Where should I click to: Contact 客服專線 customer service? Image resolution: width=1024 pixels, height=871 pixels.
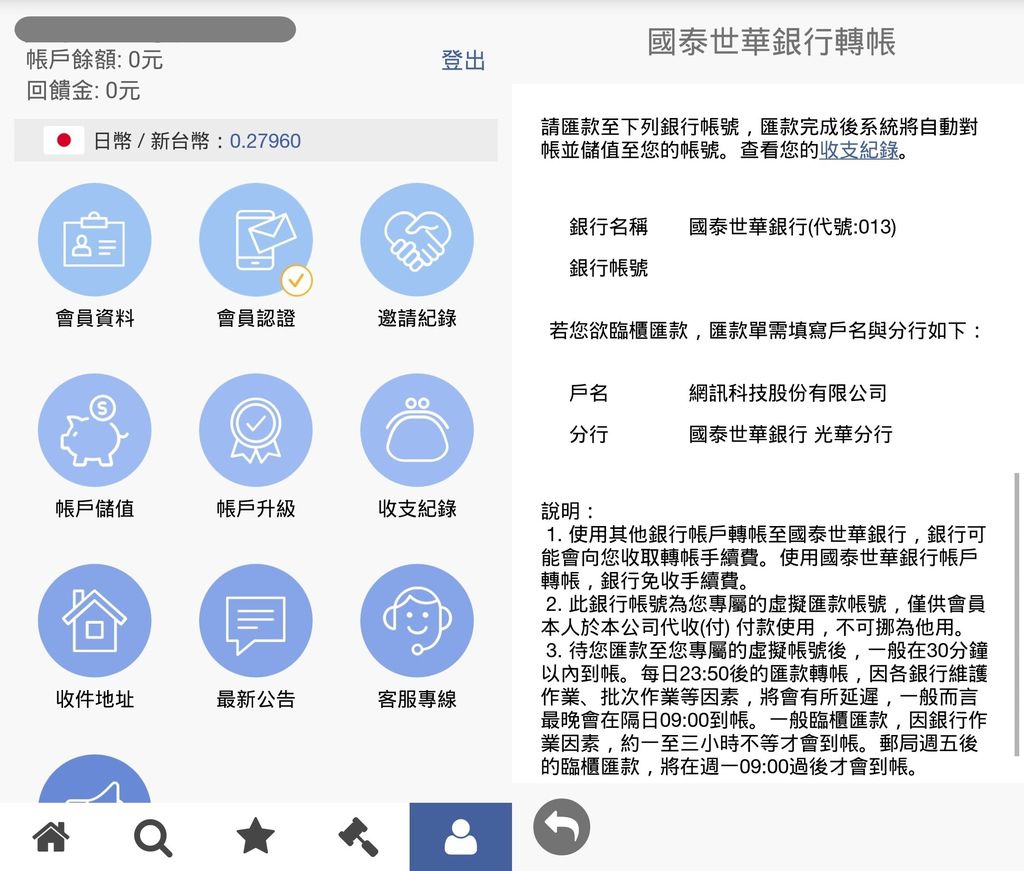[416, 621]
